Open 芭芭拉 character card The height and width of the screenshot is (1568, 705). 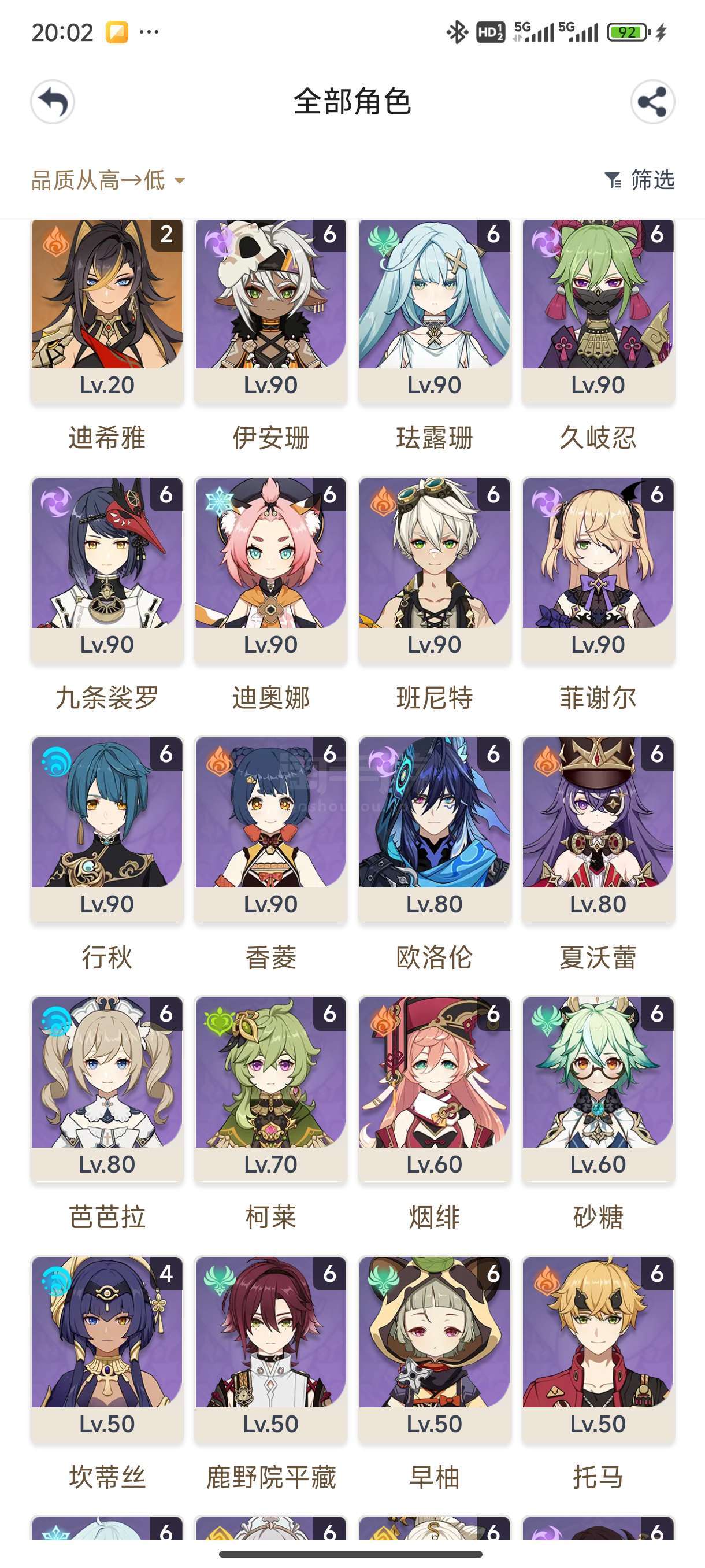pyautogui.click(x=107, y=1089)
